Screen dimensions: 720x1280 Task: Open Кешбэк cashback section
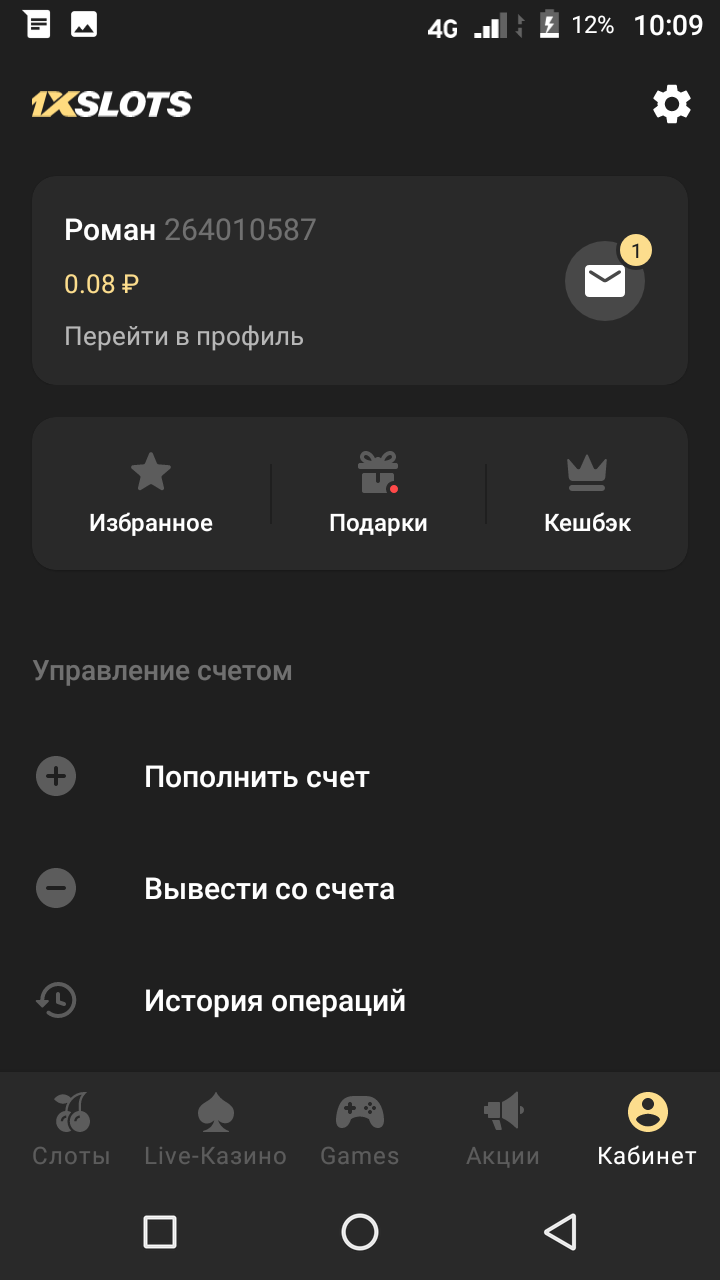[587, 493]
